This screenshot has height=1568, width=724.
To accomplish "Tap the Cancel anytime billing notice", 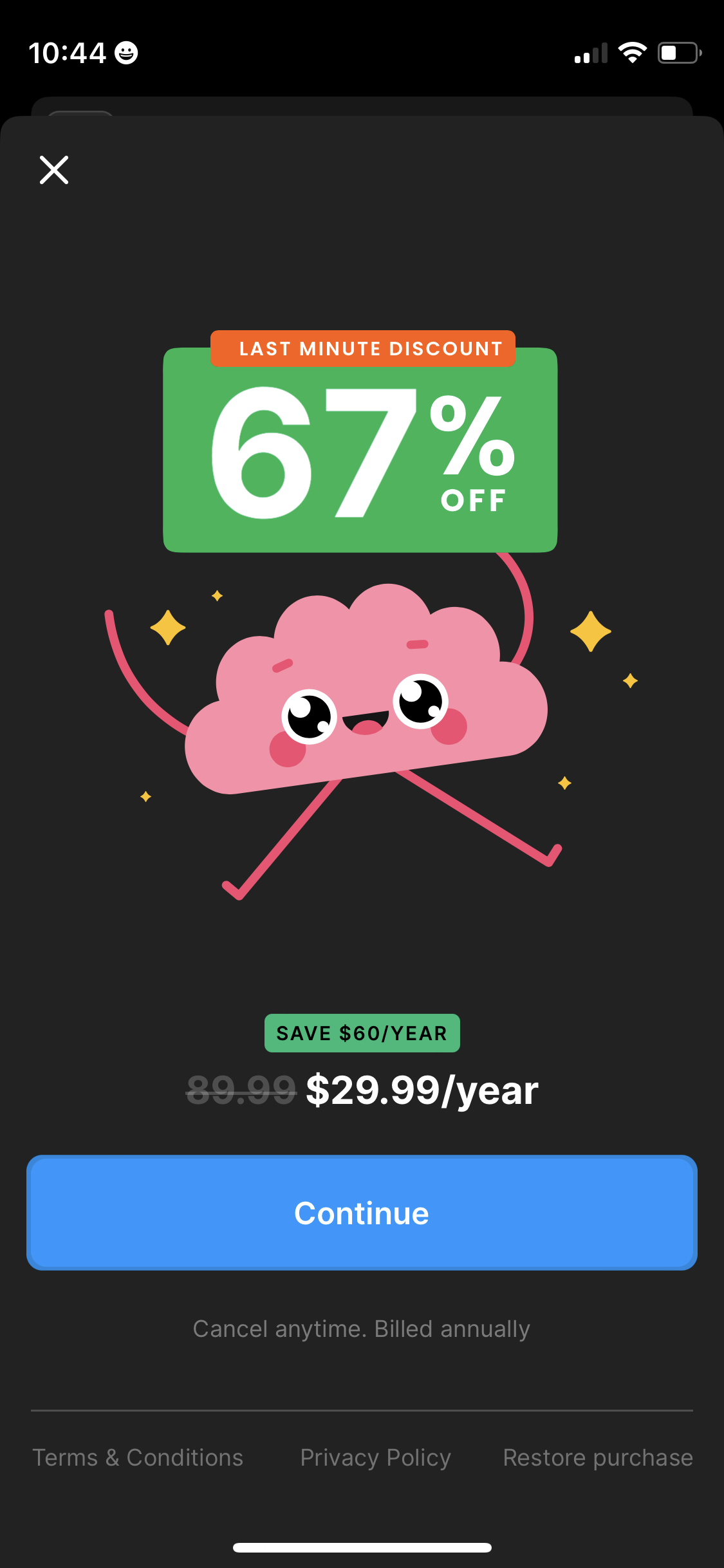I will 361,1328.
